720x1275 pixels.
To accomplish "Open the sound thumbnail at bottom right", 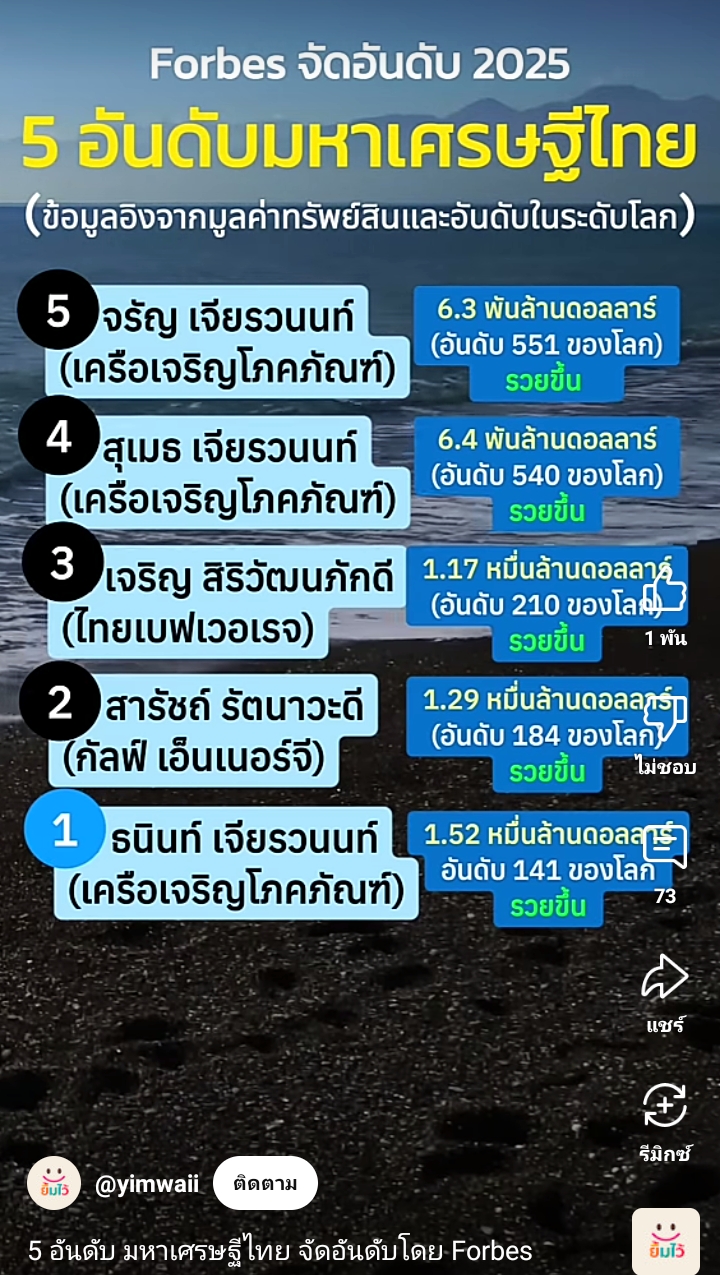I will click(665, 1240).
